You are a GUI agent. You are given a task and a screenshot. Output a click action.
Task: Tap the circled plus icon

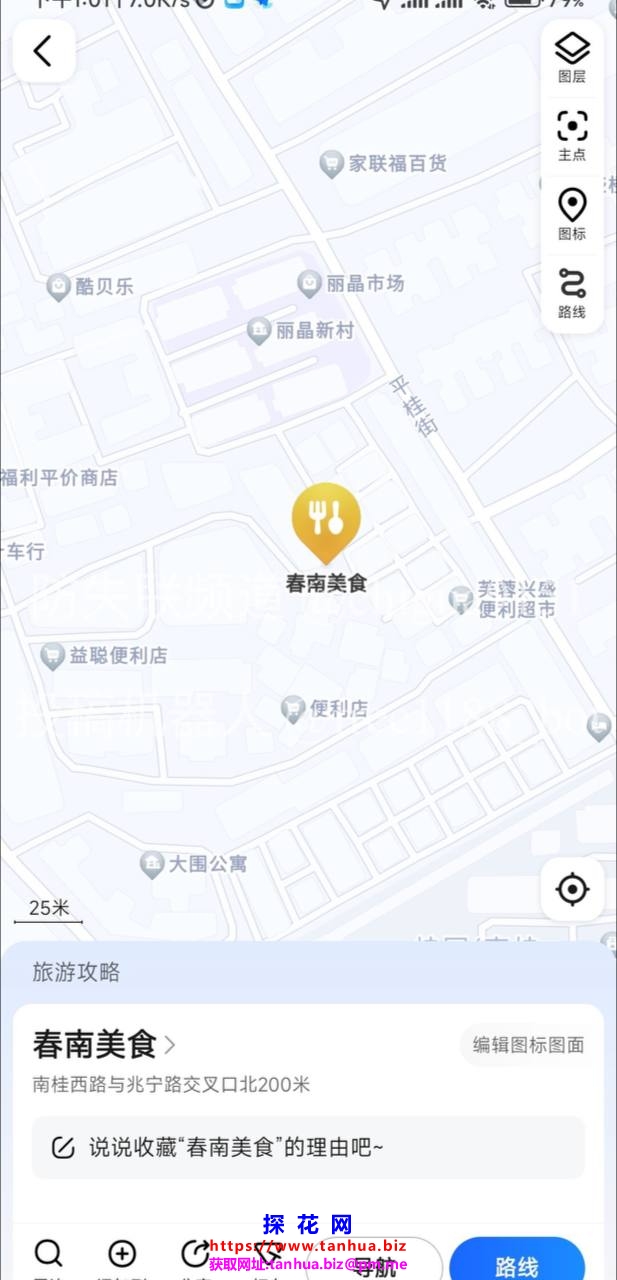tap(122, 1254)
